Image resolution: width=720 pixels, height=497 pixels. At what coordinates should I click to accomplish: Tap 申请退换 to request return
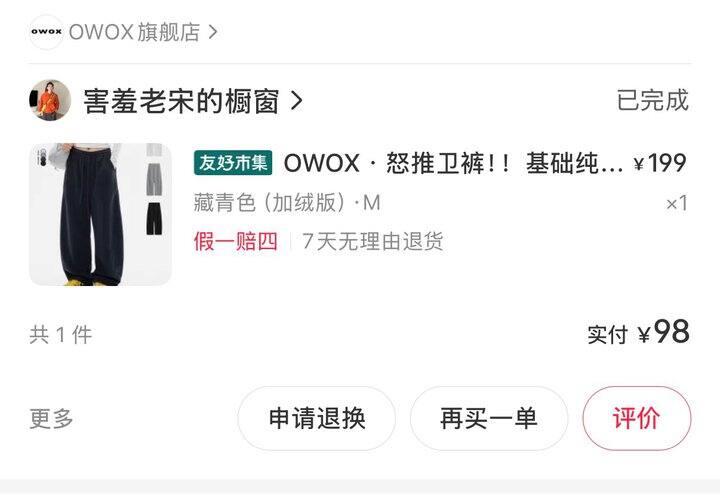[316, 418]
